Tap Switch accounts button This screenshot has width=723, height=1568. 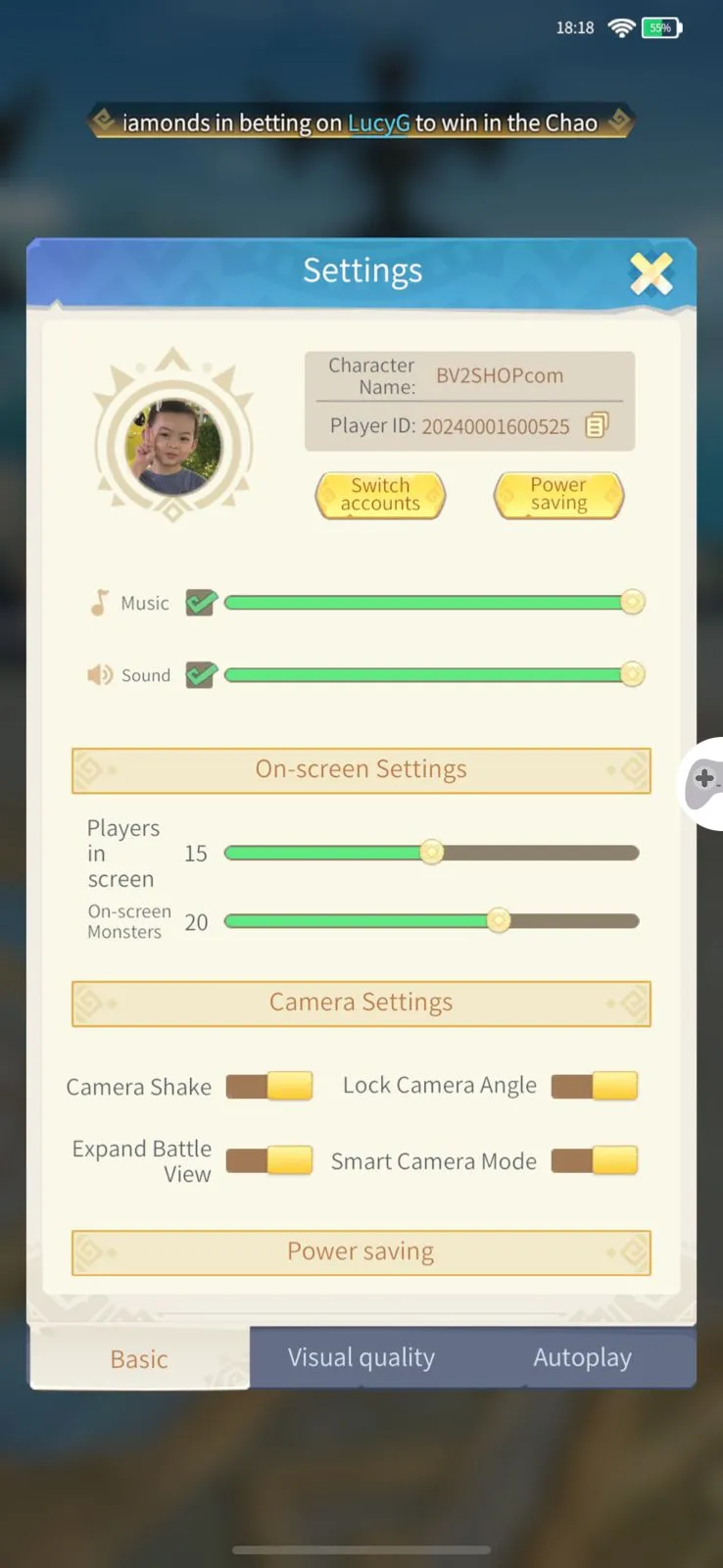(x=380, y=495)
